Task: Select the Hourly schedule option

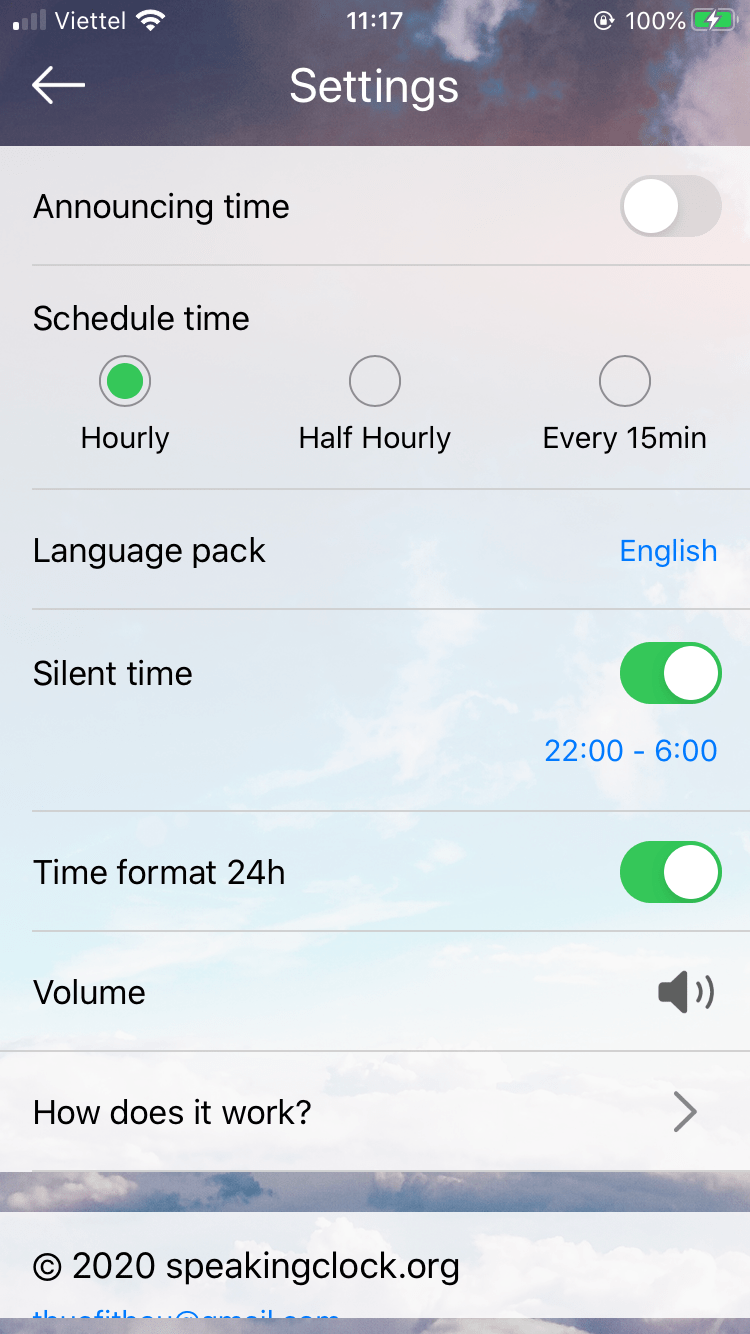Action: pyautogui.click(x=125, y=381)
